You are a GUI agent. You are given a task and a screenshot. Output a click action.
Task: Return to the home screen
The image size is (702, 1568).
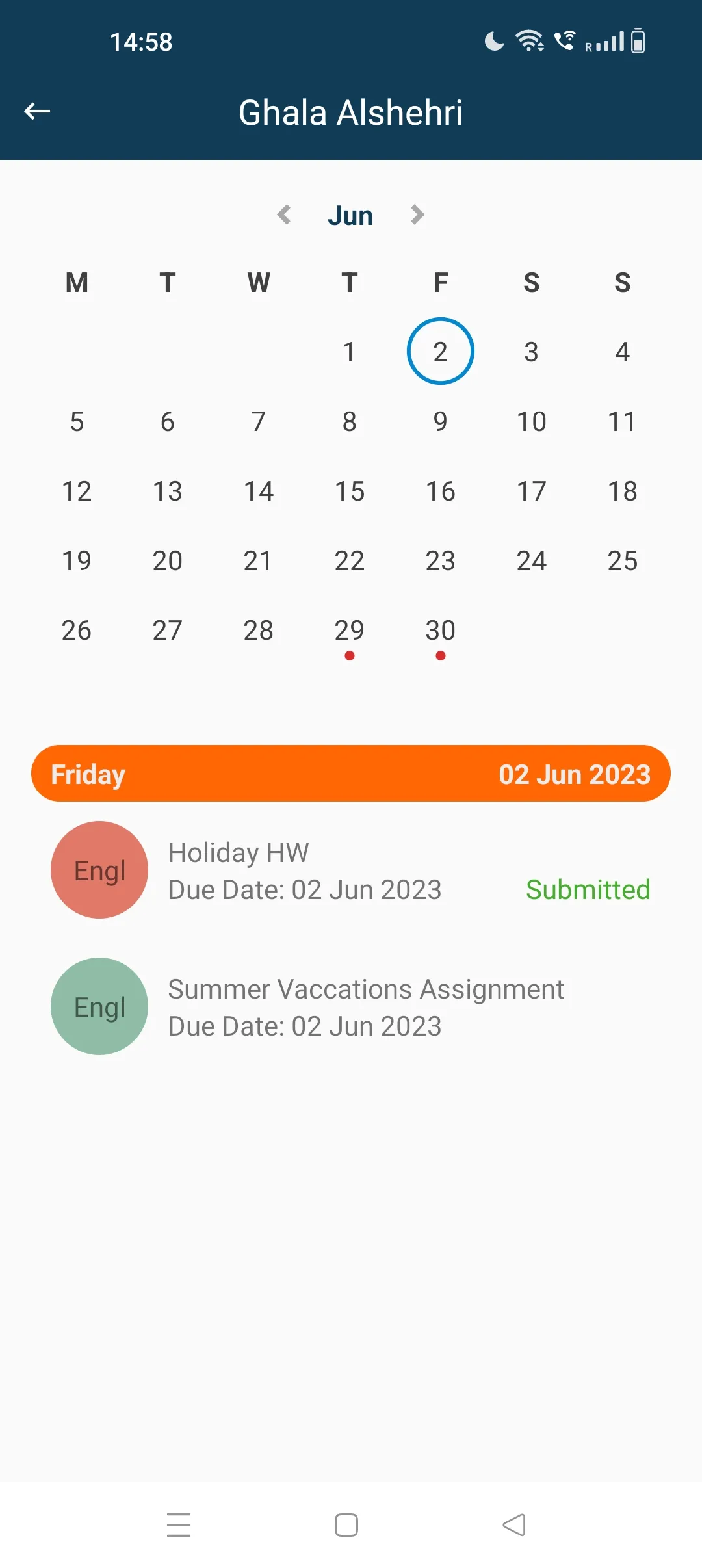pos(346,1524)
